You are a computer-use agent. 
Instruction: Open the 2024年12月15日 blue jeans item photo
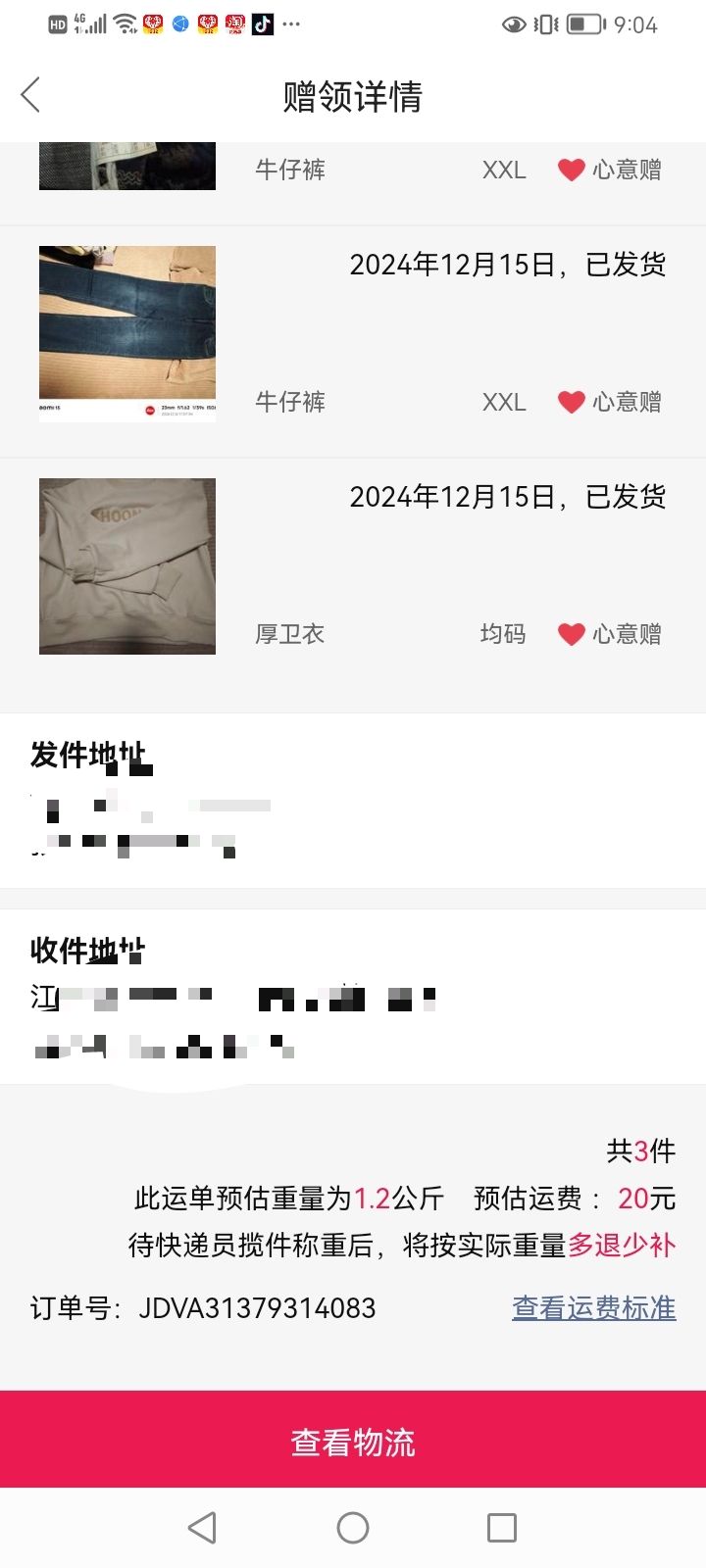(127, 334)
